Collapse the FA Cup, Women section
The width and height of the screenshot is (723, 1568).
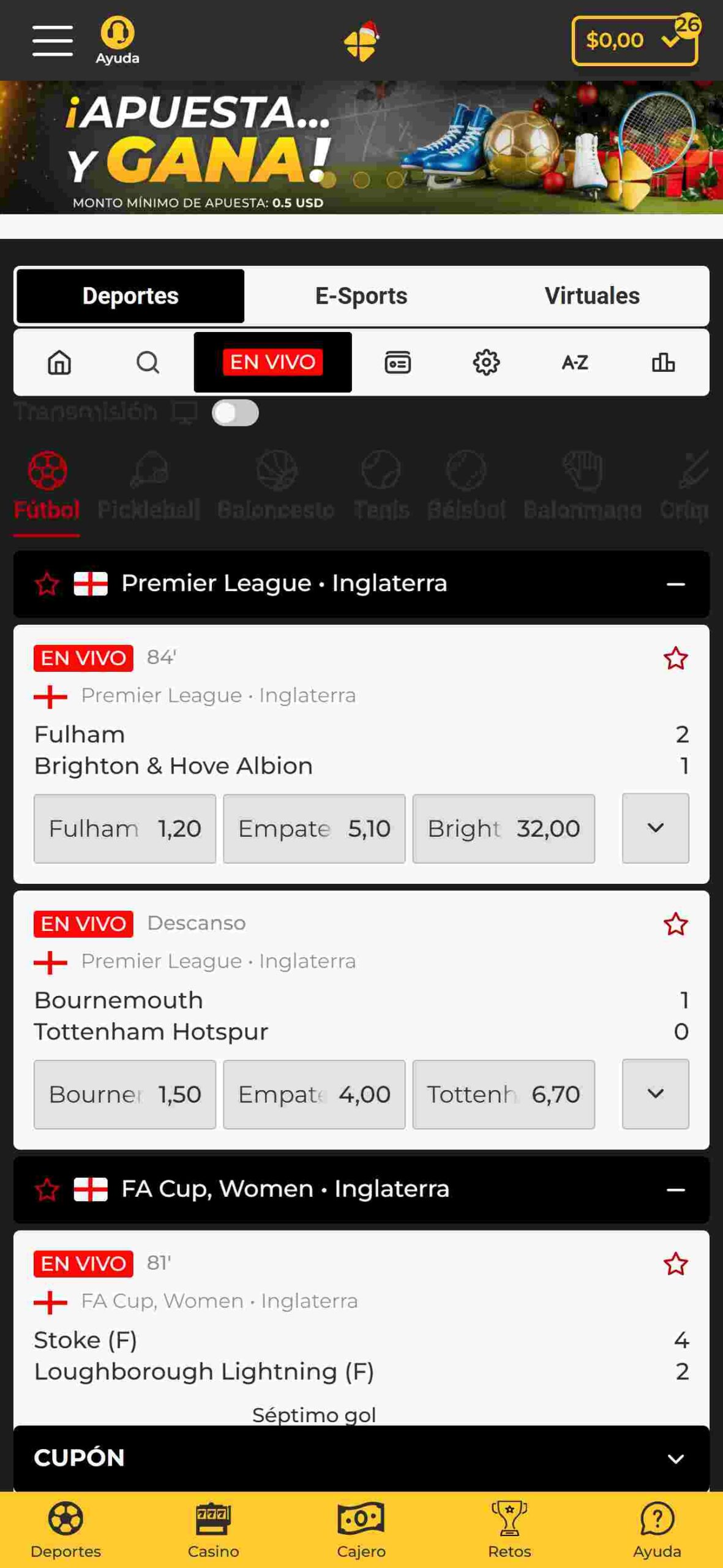coord(675,1190)
